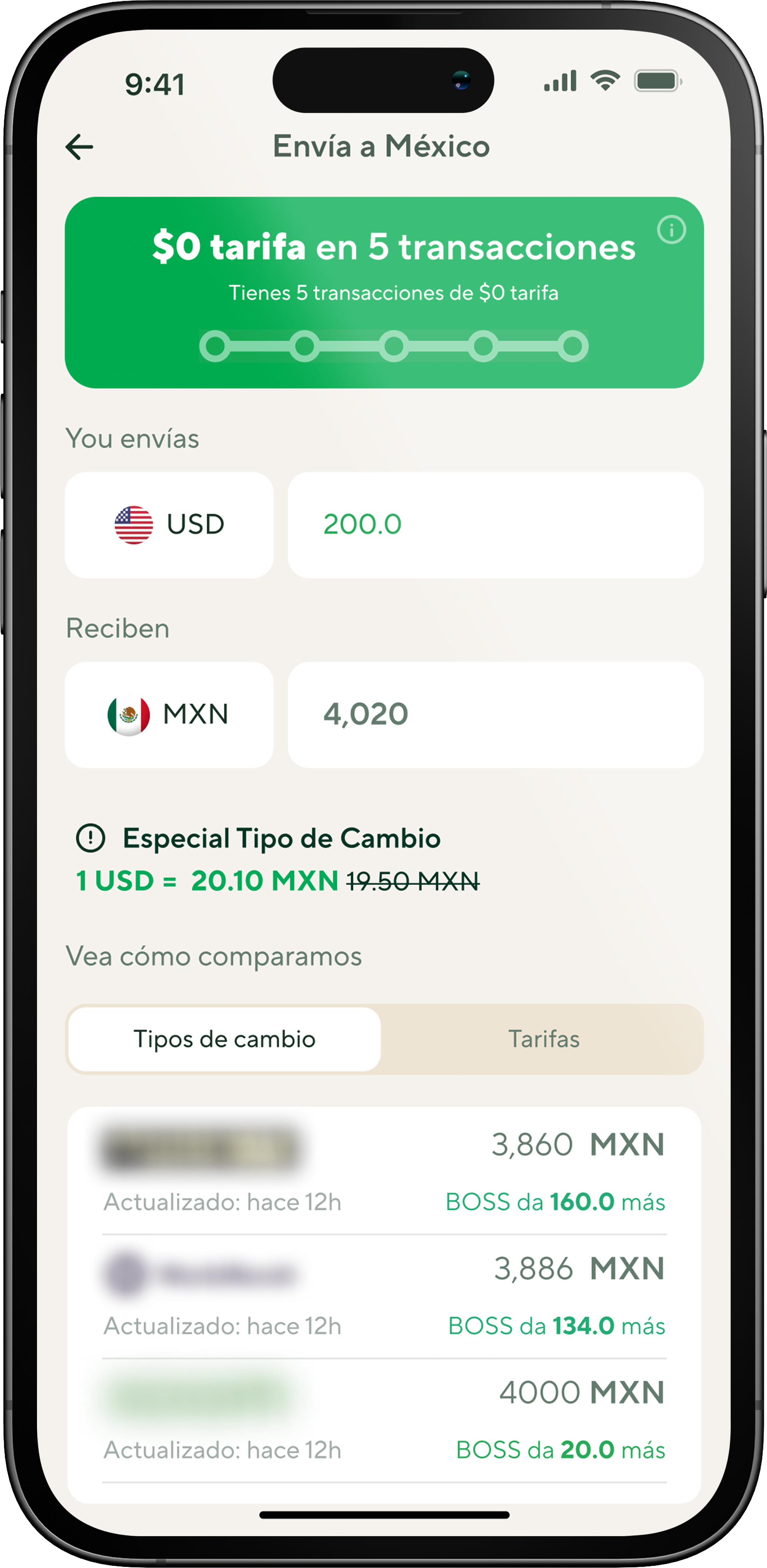This screenshot has width=767, height=1568.
Task: Go back using the arrow icon
Action: coord(79,147)
